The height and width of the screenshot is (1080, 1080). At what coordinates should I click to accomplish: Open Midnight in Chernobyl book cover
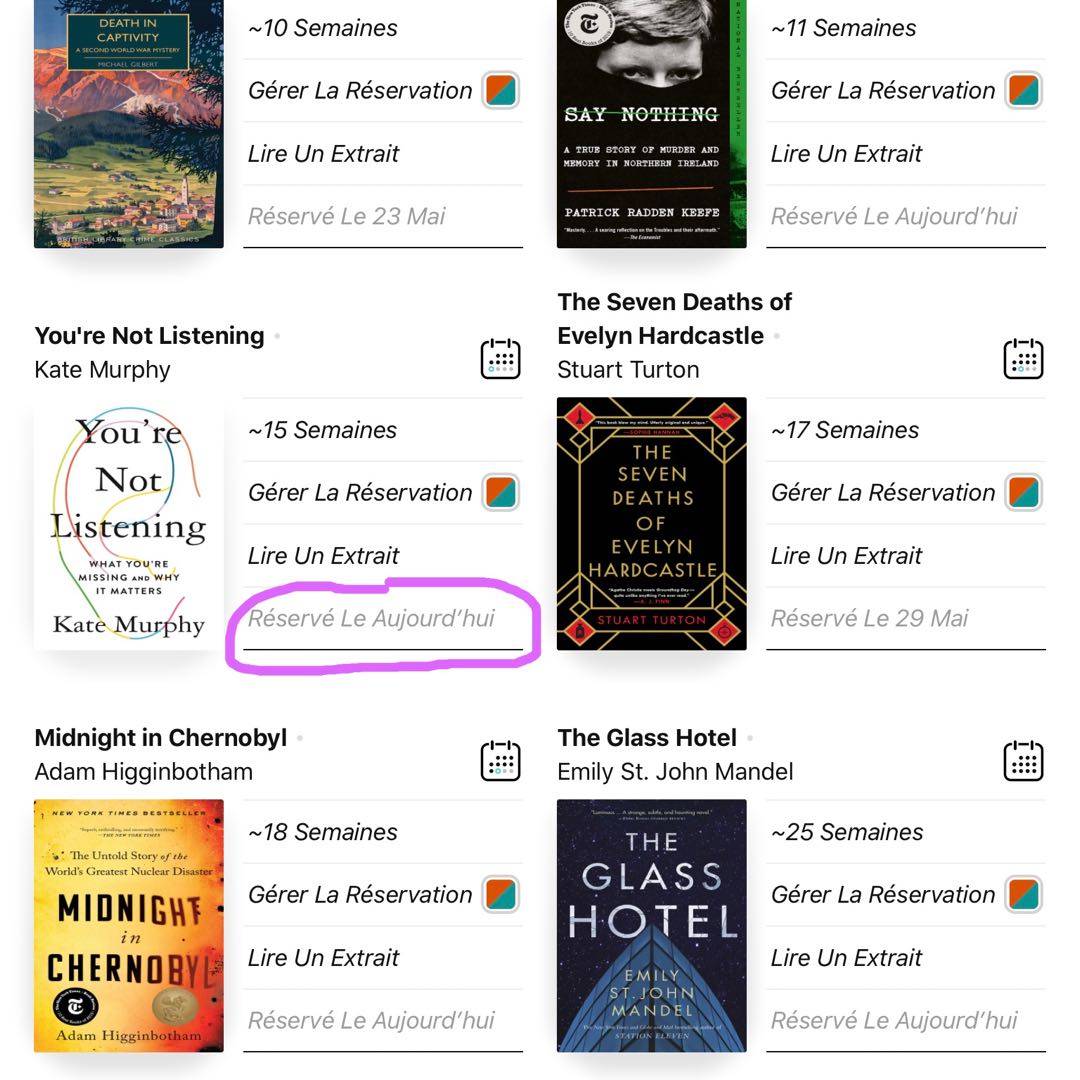click(129, 925)
